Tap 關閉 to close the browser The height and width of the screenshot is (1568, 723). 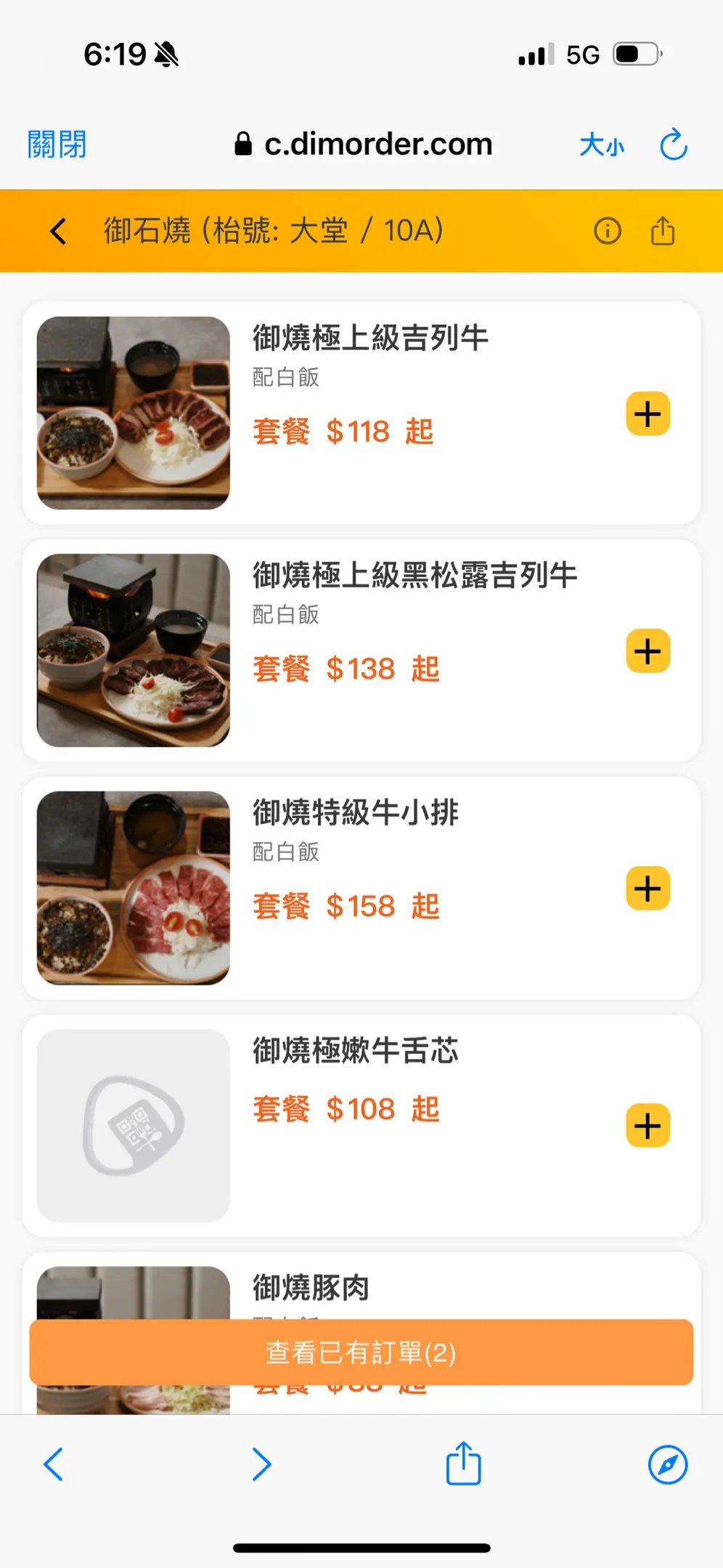pos(57,144)
